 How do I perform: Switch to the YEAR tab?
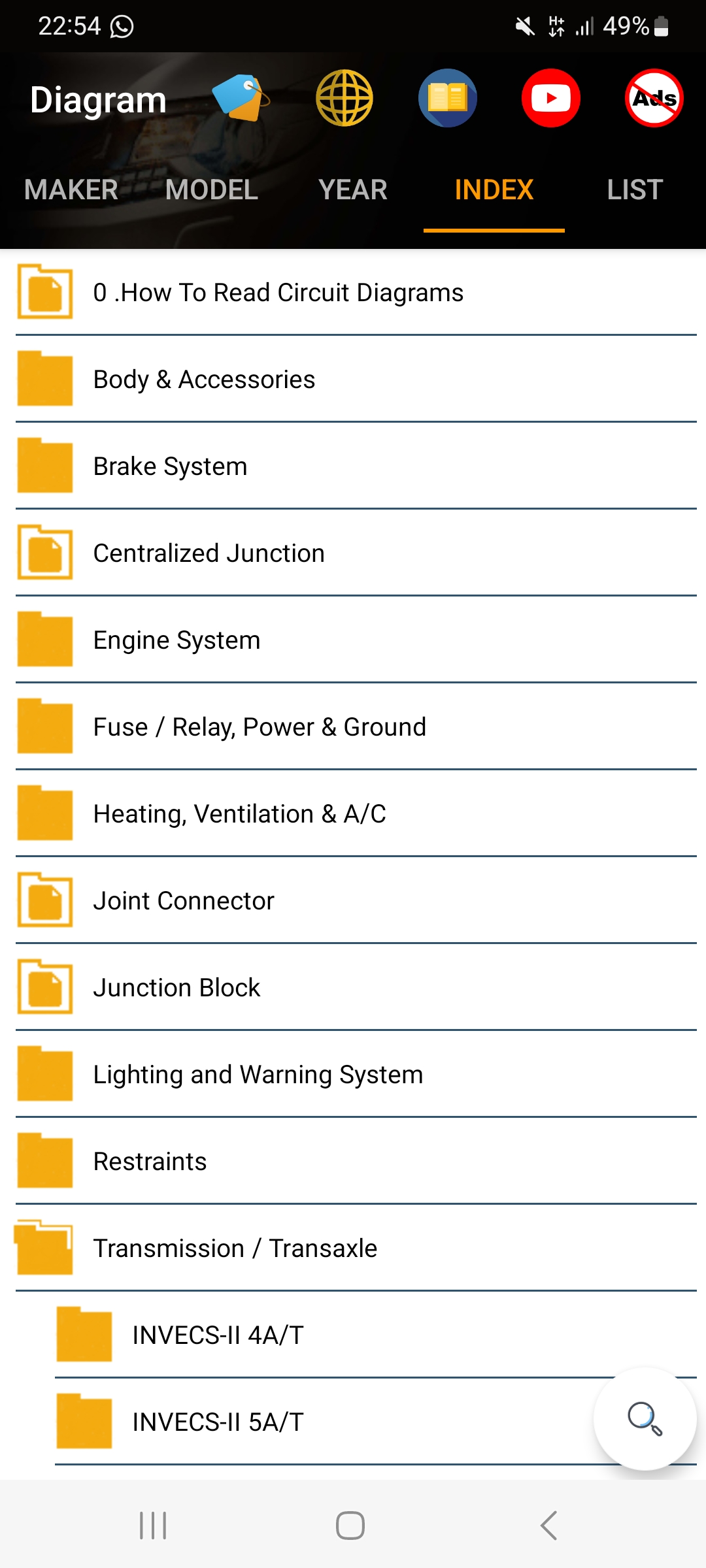coord(353,190)
